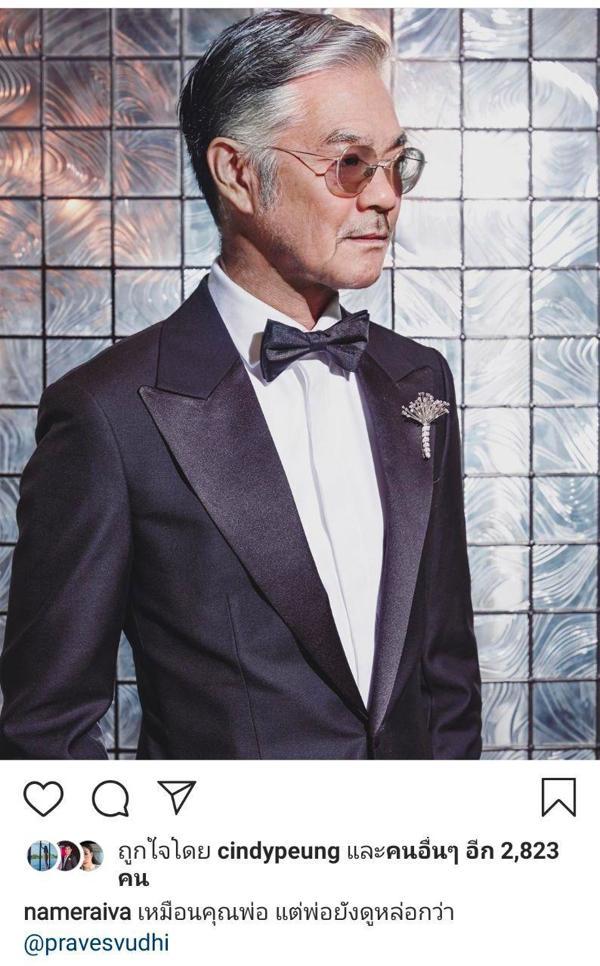This screenshot has height=966, width=600.
Task: Save post with the bookmark icon
Action: click(558, 798)
